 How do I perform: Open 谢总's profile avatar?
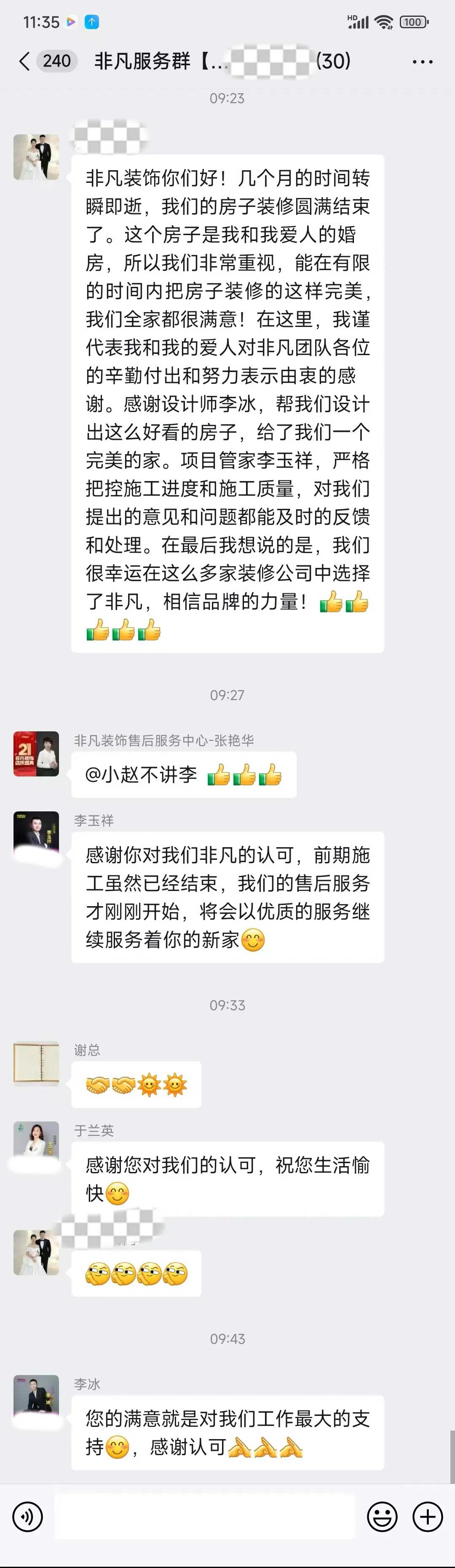pyautogui.click(x=37, y=1063)
